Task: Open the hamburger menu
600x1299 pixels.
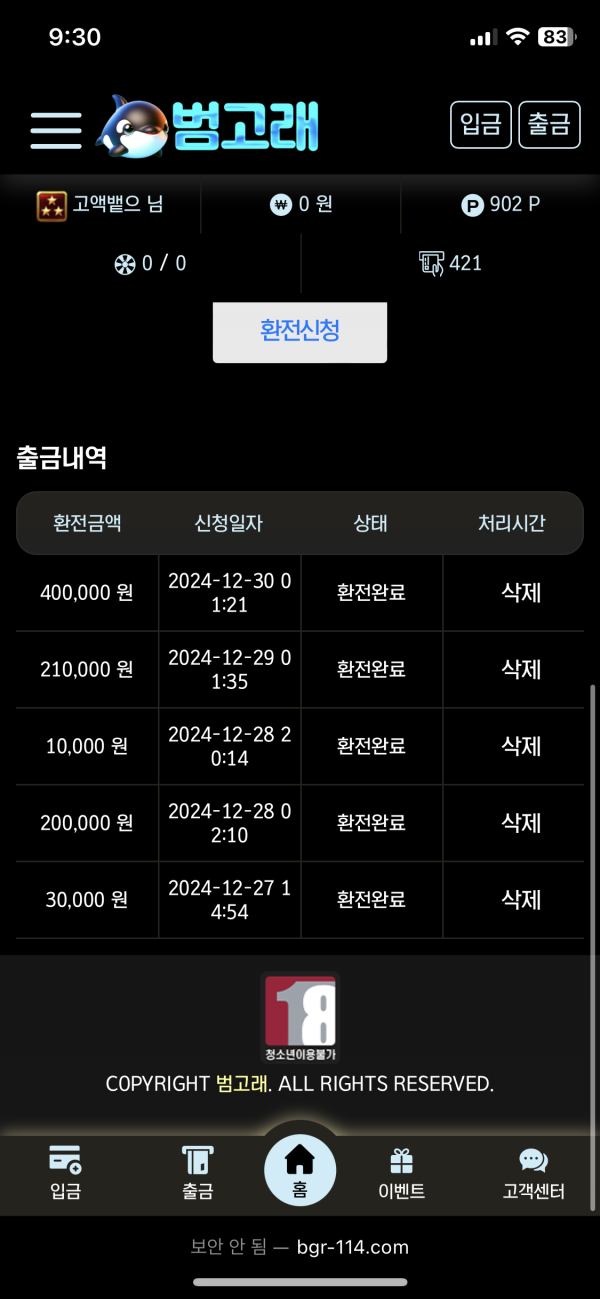Action: click(56, 129)
